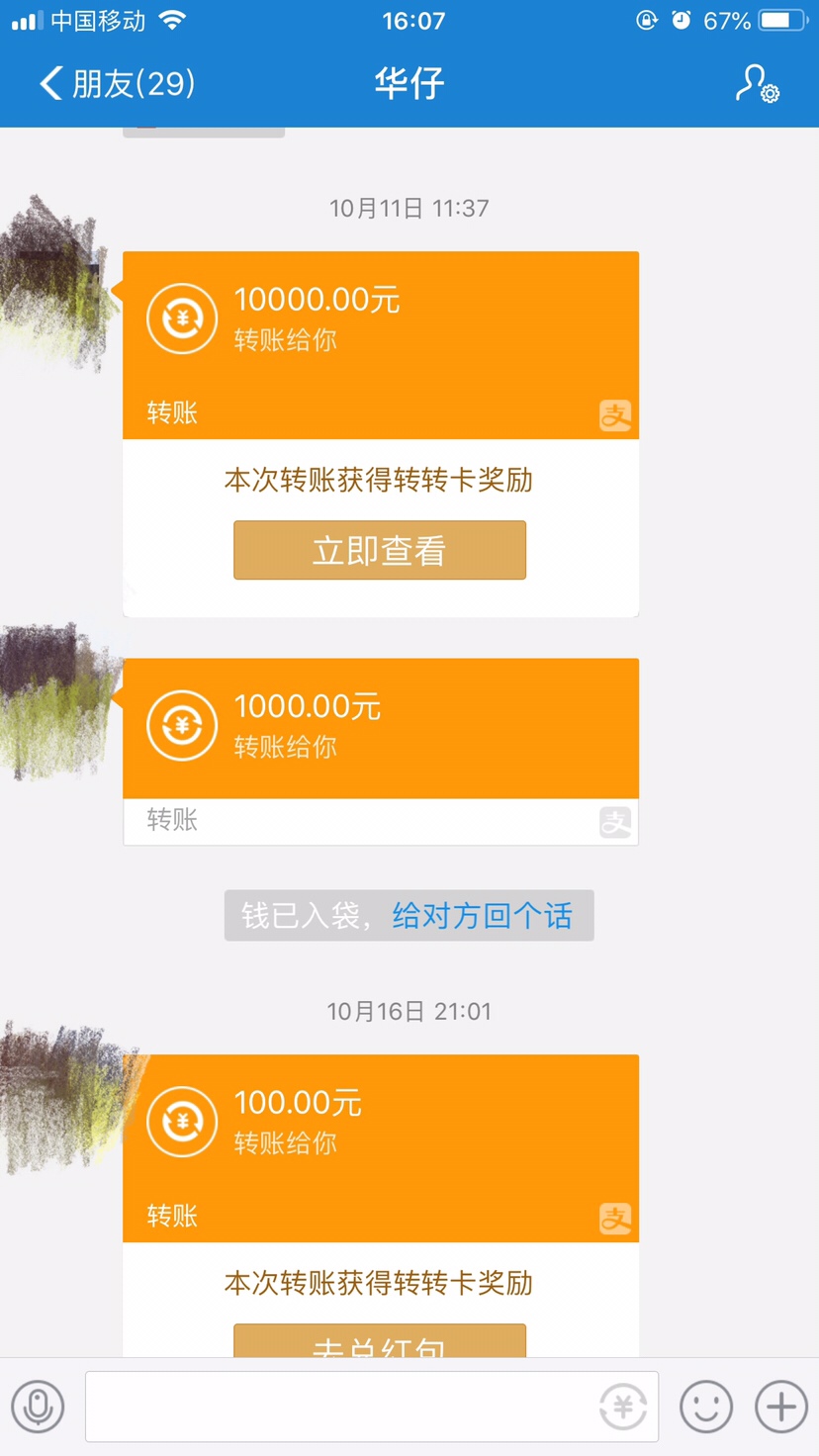This screenshot has height=1456, width=819.
Task: Go back to the 朋友 list
Action: [x=117, y=83]
